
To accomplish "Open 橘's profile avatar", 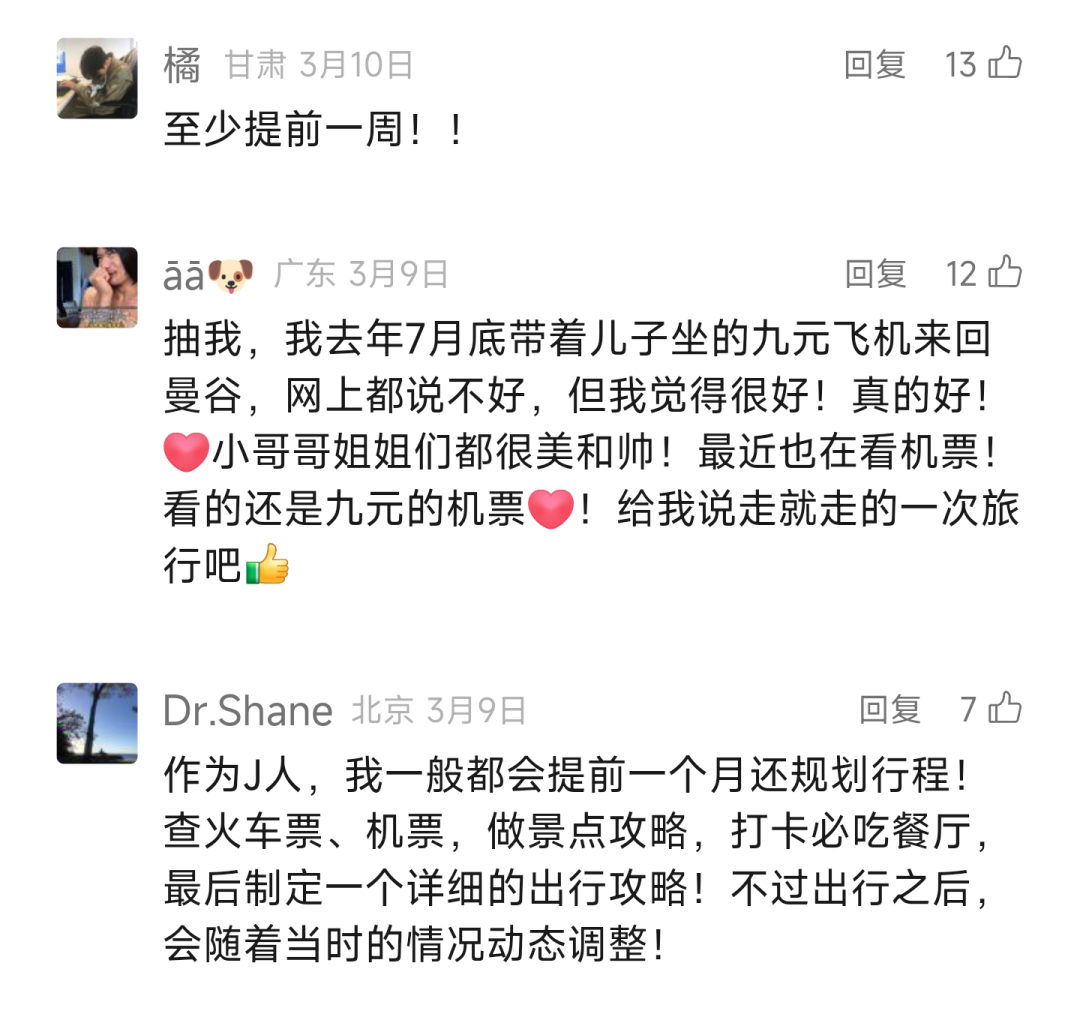I will pyautogui.click(x=97, y=78).
